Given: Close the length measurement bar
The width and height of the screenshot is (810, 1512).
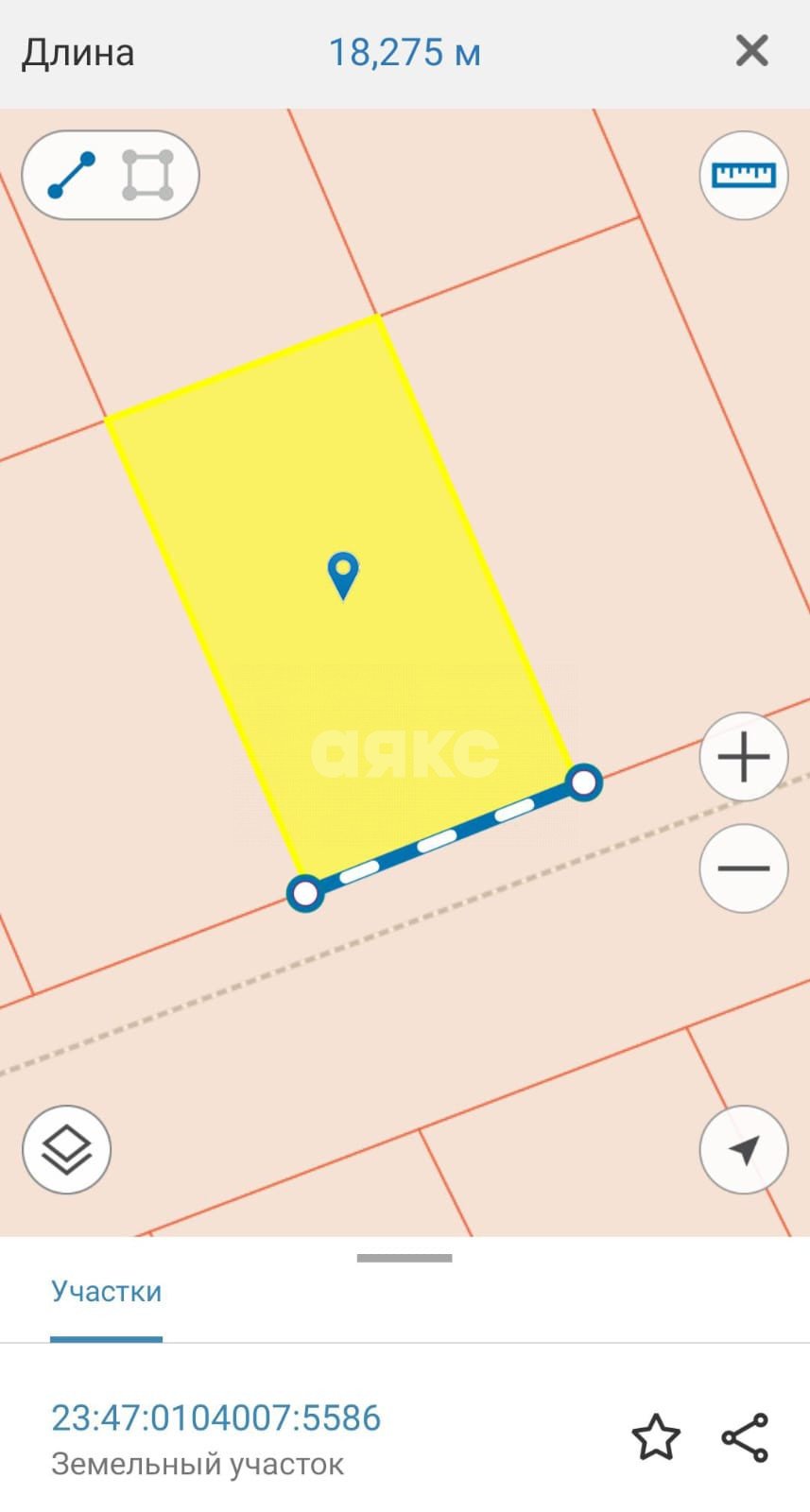Looking at the screenshot, I should tap(751, 50).
